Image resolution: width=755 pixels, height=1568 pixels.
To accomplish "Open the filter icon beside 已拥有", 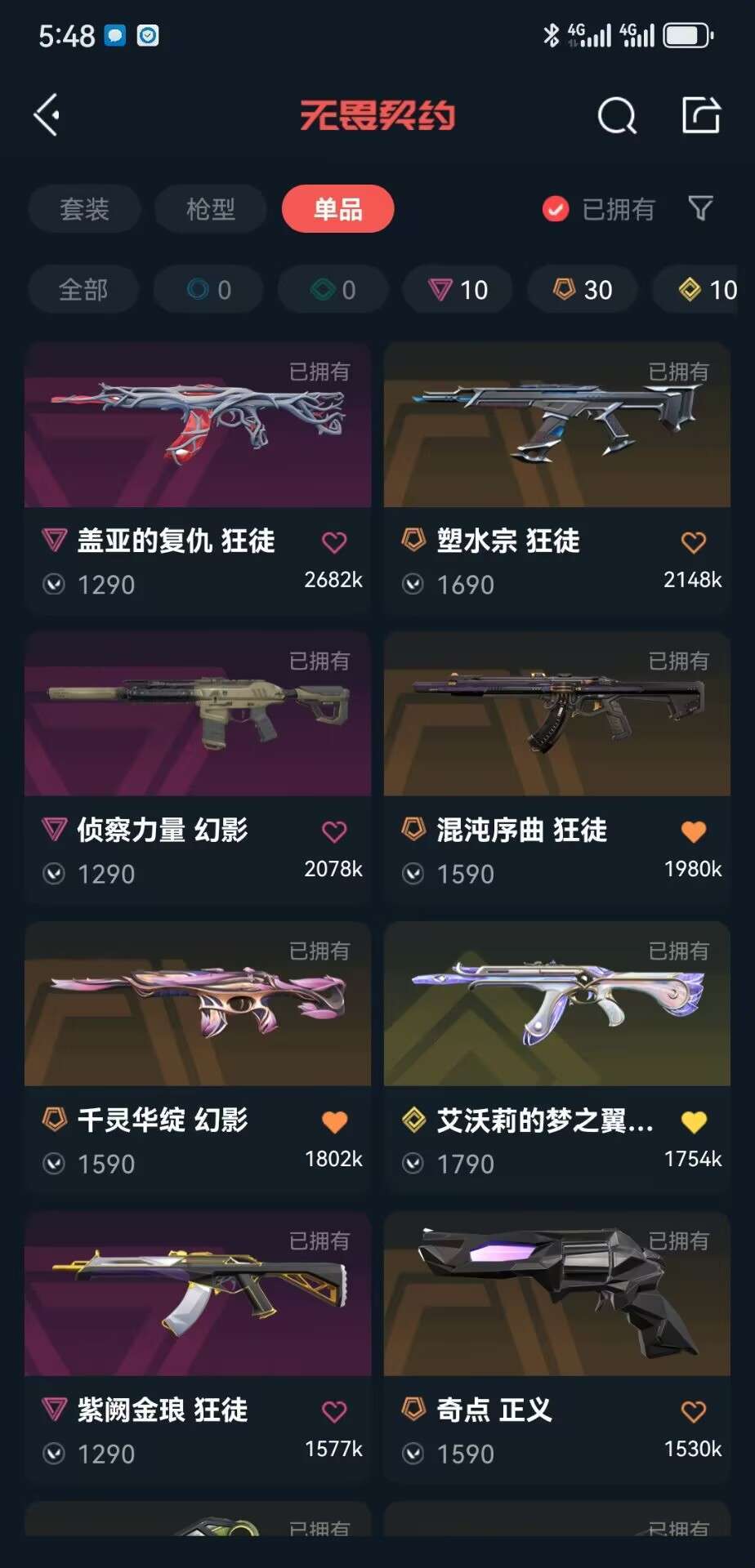I will 700,209.
